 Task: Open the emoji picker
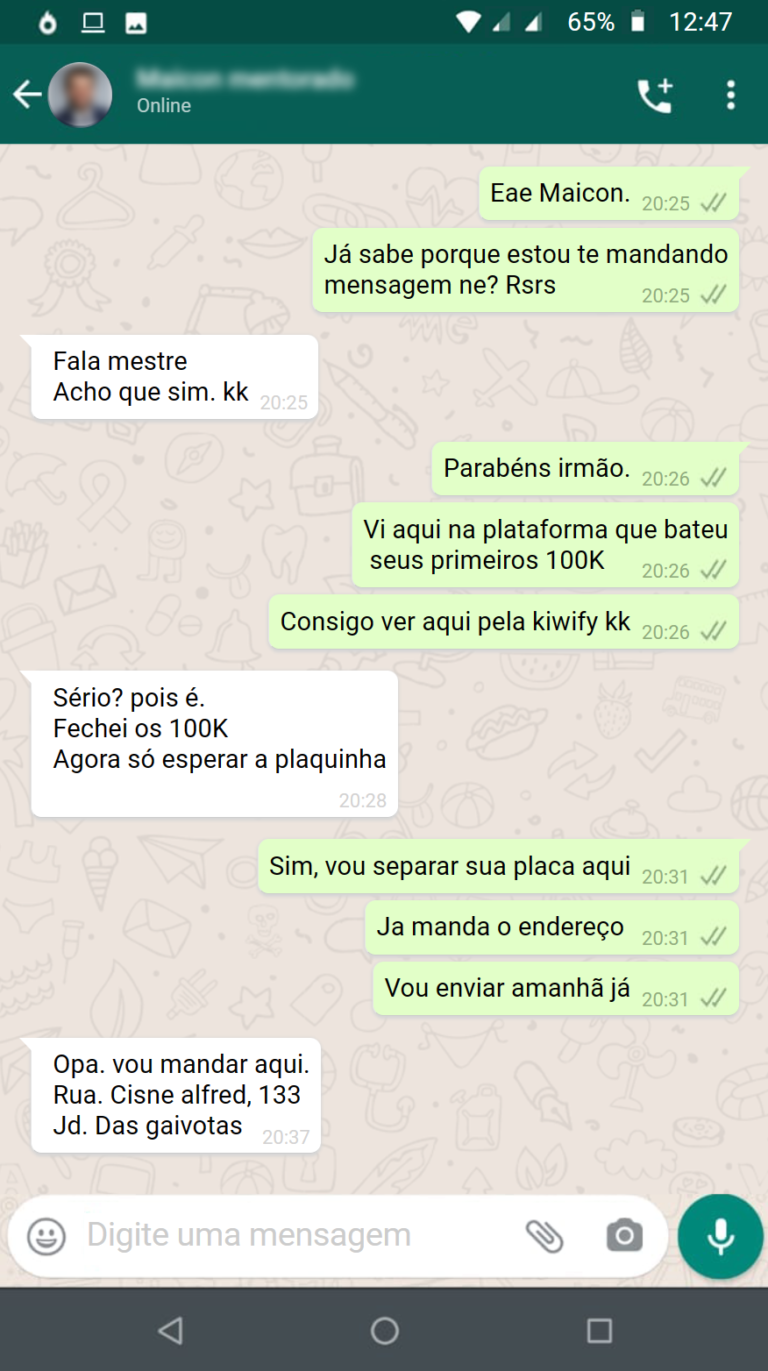pos(46,1236)
